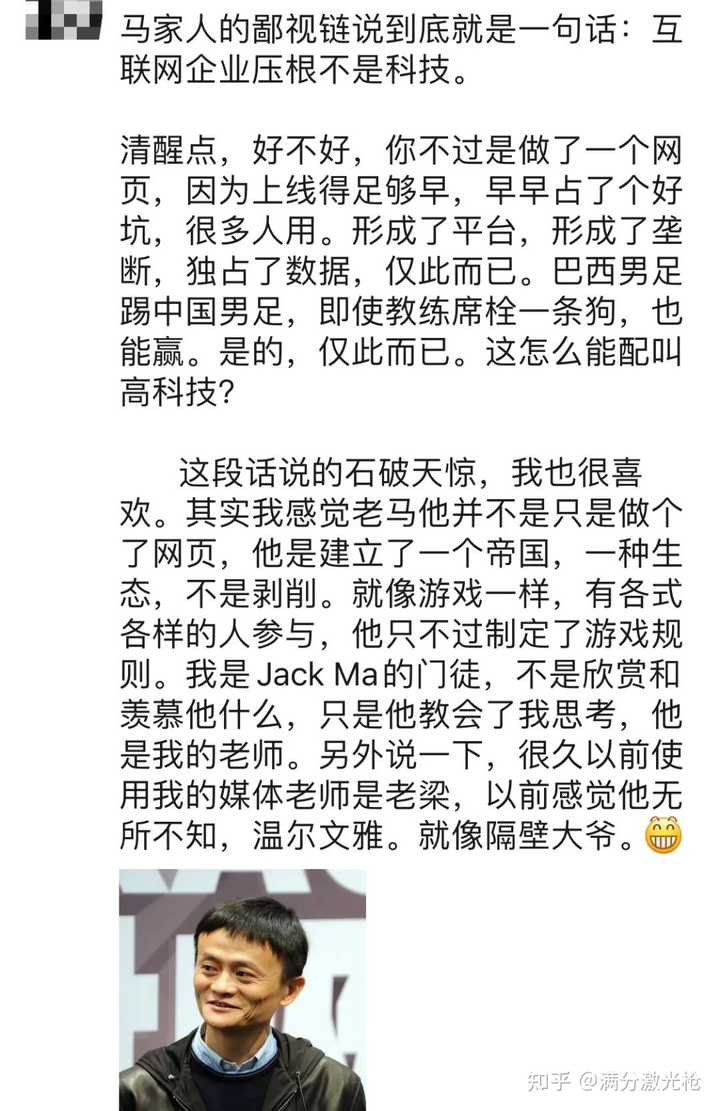Enlarge the attached photo under the post

(242, 989)
